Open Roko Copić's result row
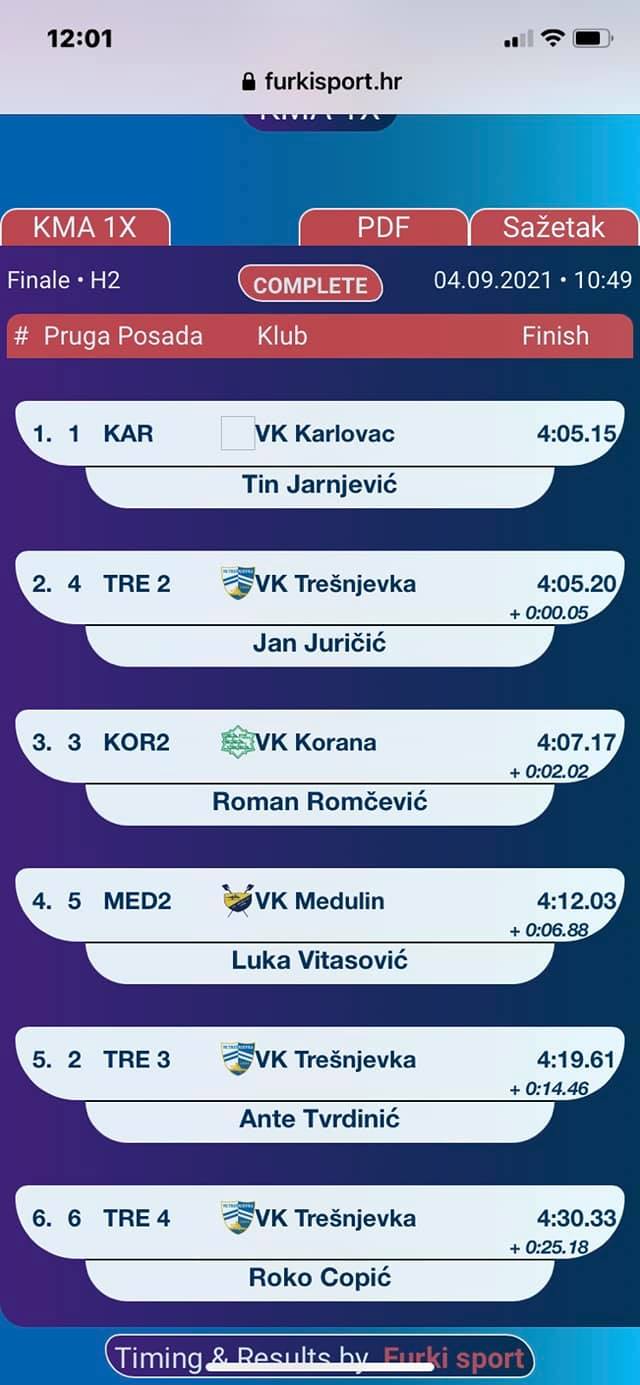 point(320,1219)
